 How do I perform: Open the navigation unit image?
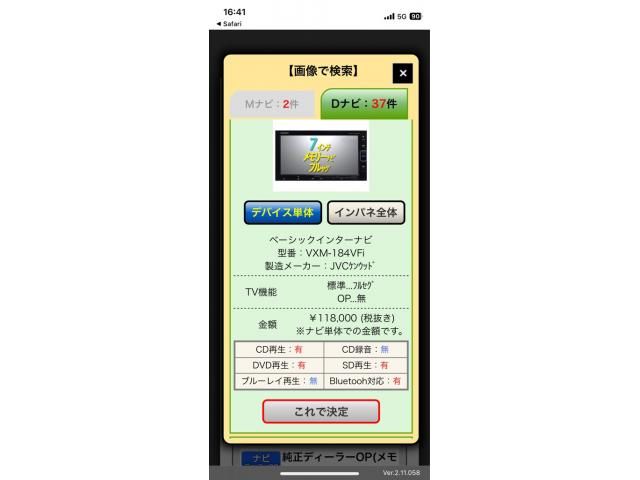coord(320,158)
